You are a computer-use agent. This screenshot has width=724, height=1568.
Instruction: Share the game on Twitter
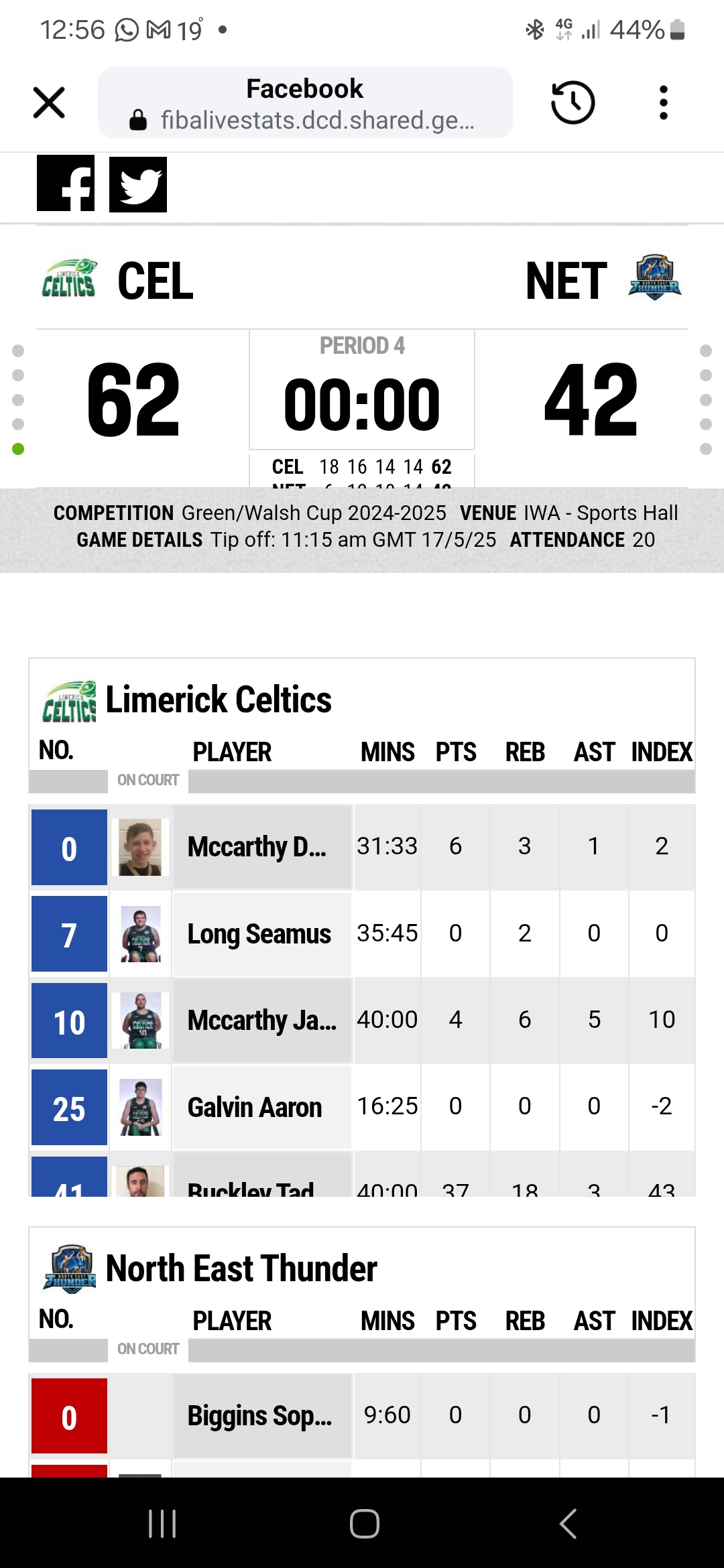(138, 184)
